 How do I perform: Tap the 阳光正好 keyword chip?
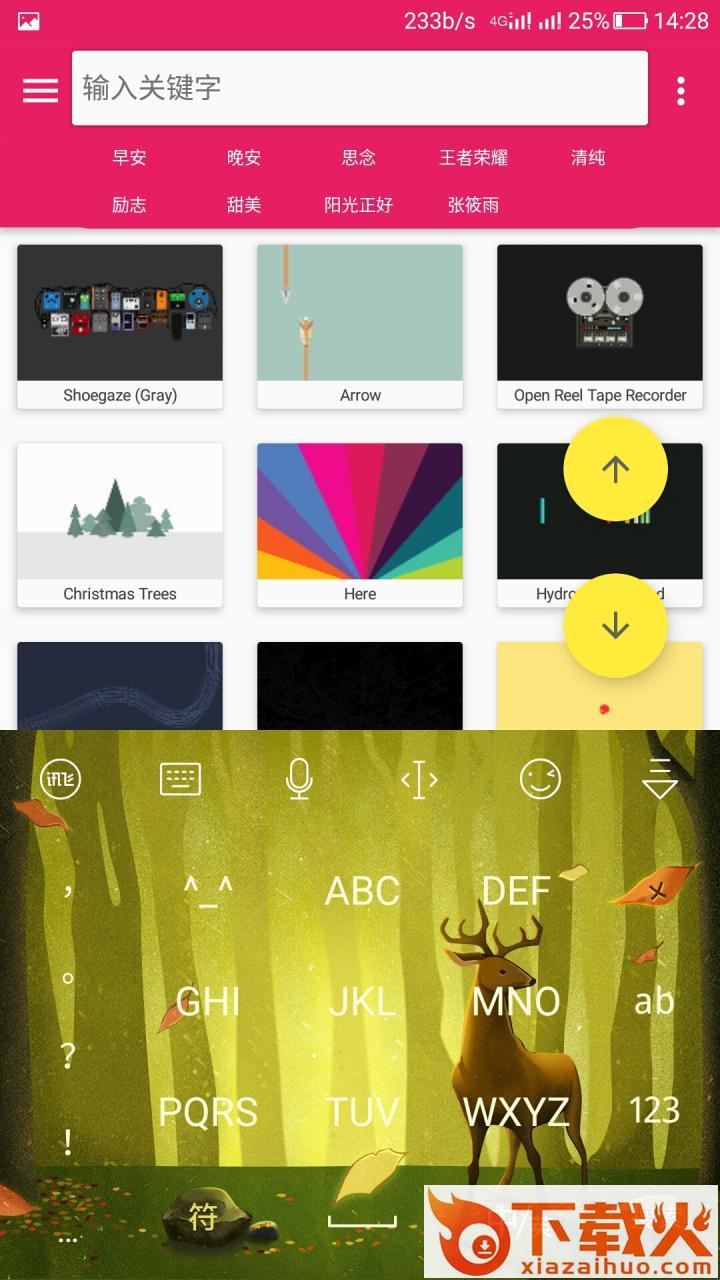(x=359, y=205)
